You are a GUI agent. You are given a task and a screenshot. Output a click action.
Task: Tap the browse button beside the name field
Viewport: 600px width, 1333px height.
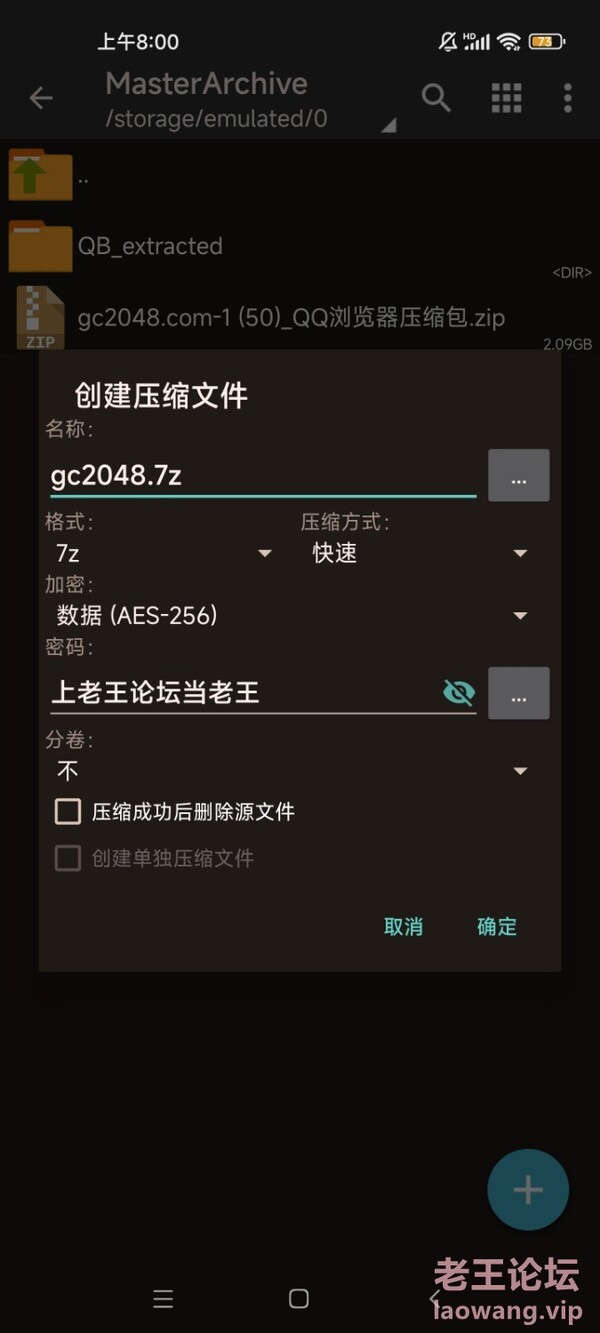(518, 476)
